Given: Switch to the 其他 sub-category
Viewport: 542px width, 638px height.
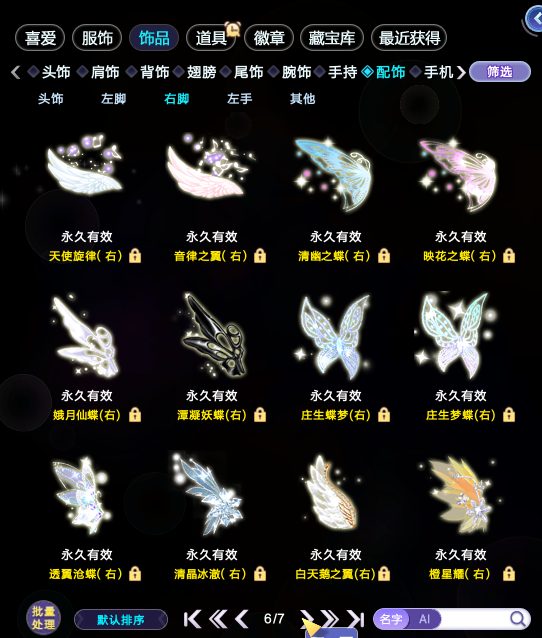Looking at the screenshot, I should (302, 98).
